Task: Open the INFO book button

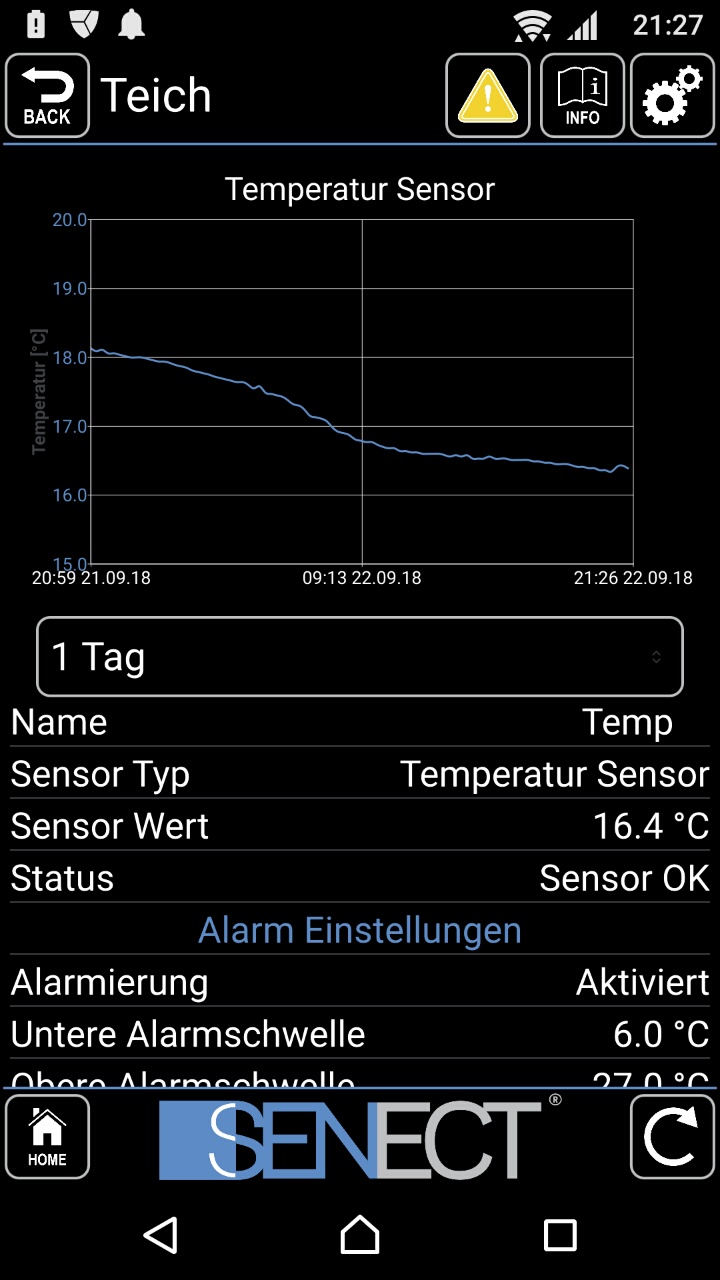Action: (582, 96)
